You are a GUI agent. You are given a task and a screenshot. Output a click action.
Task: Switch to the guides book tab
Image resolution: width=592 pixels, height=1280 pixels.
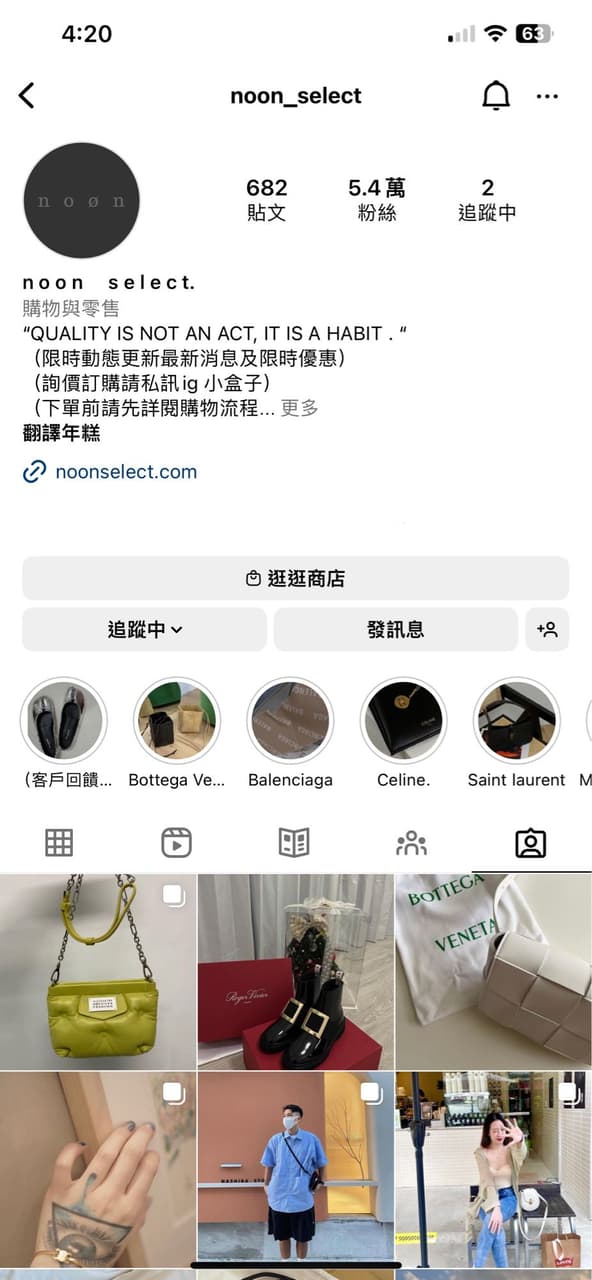coord(294,843)
